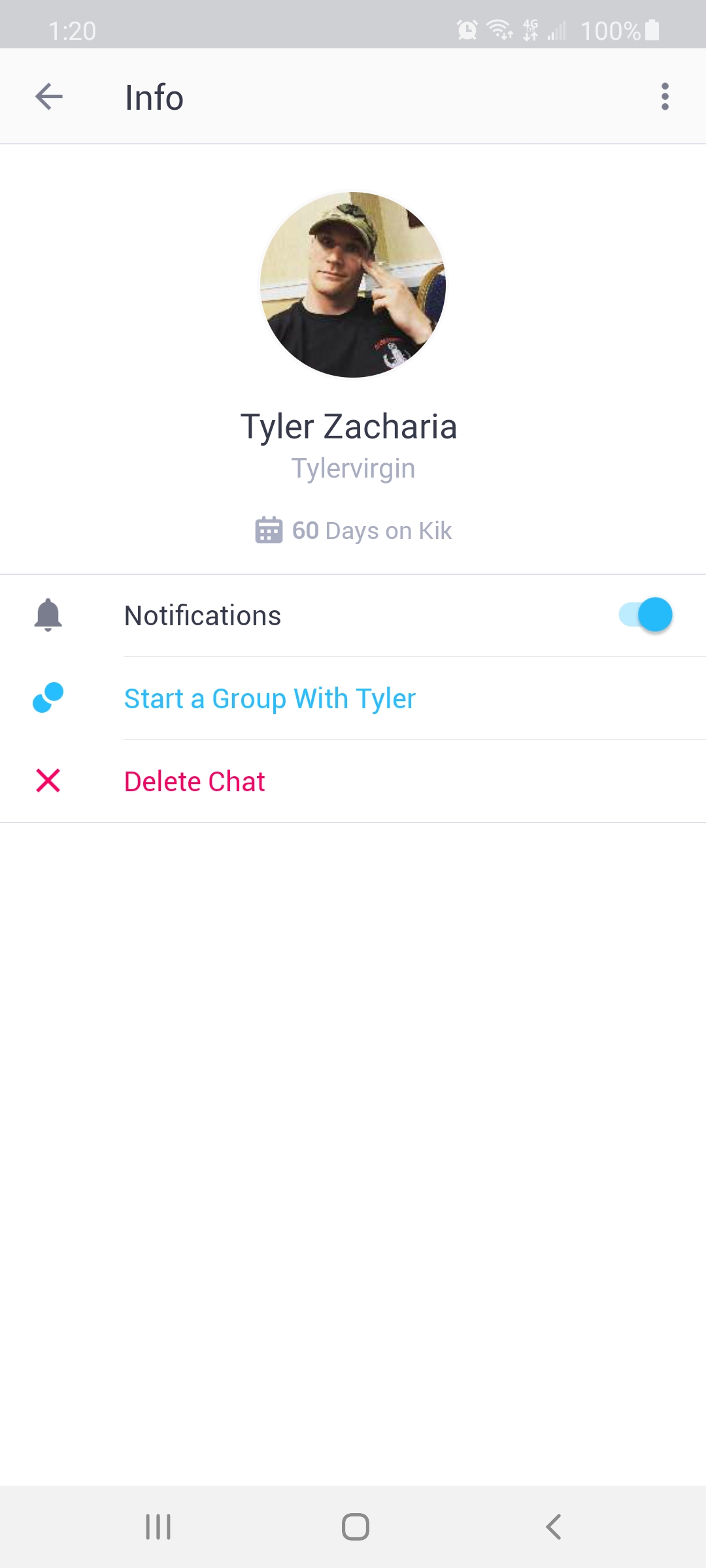Start a Group With Tyler
This screenshot has width=706, height=1568.
click(x=269, y=698)
